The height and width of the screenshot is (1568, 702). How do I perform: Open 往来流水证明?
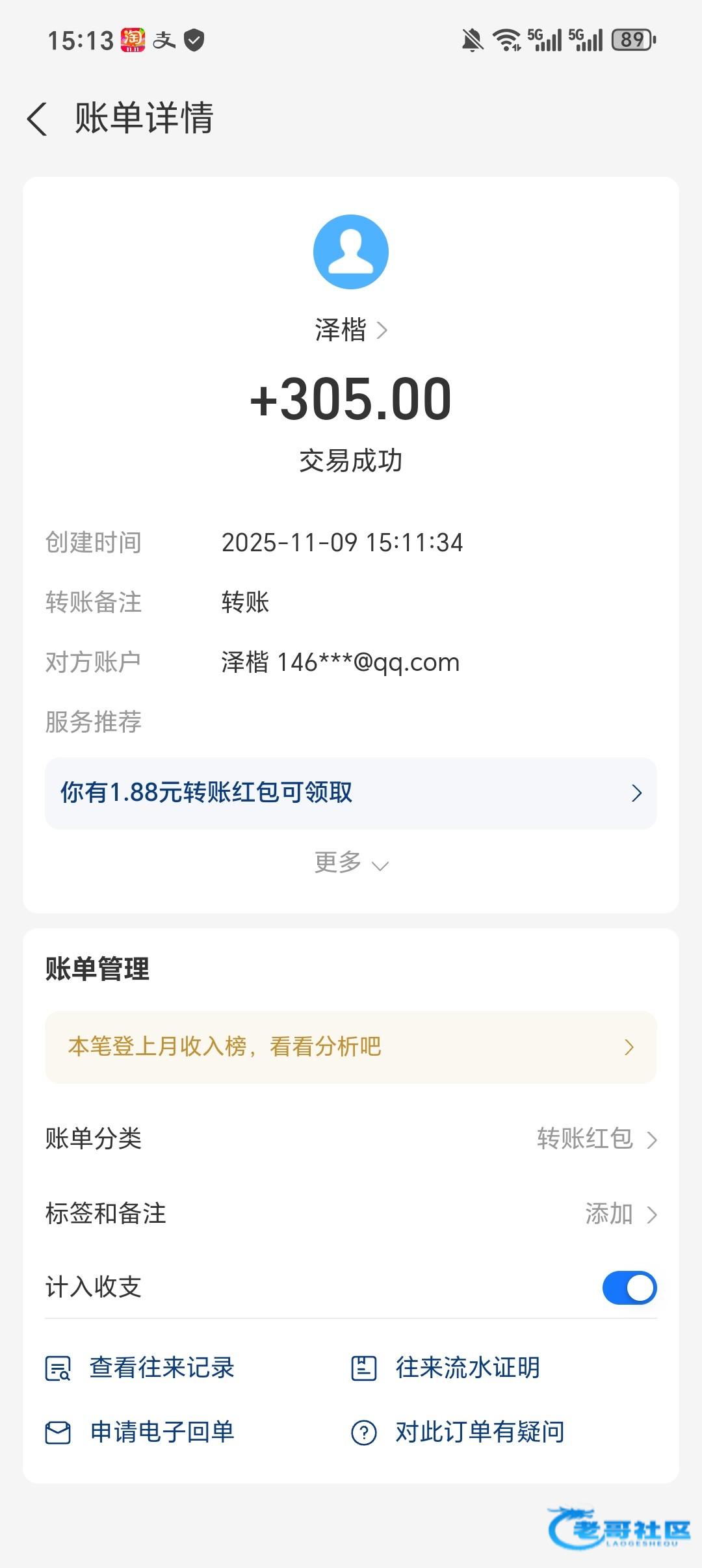(x=446, y=1368)
